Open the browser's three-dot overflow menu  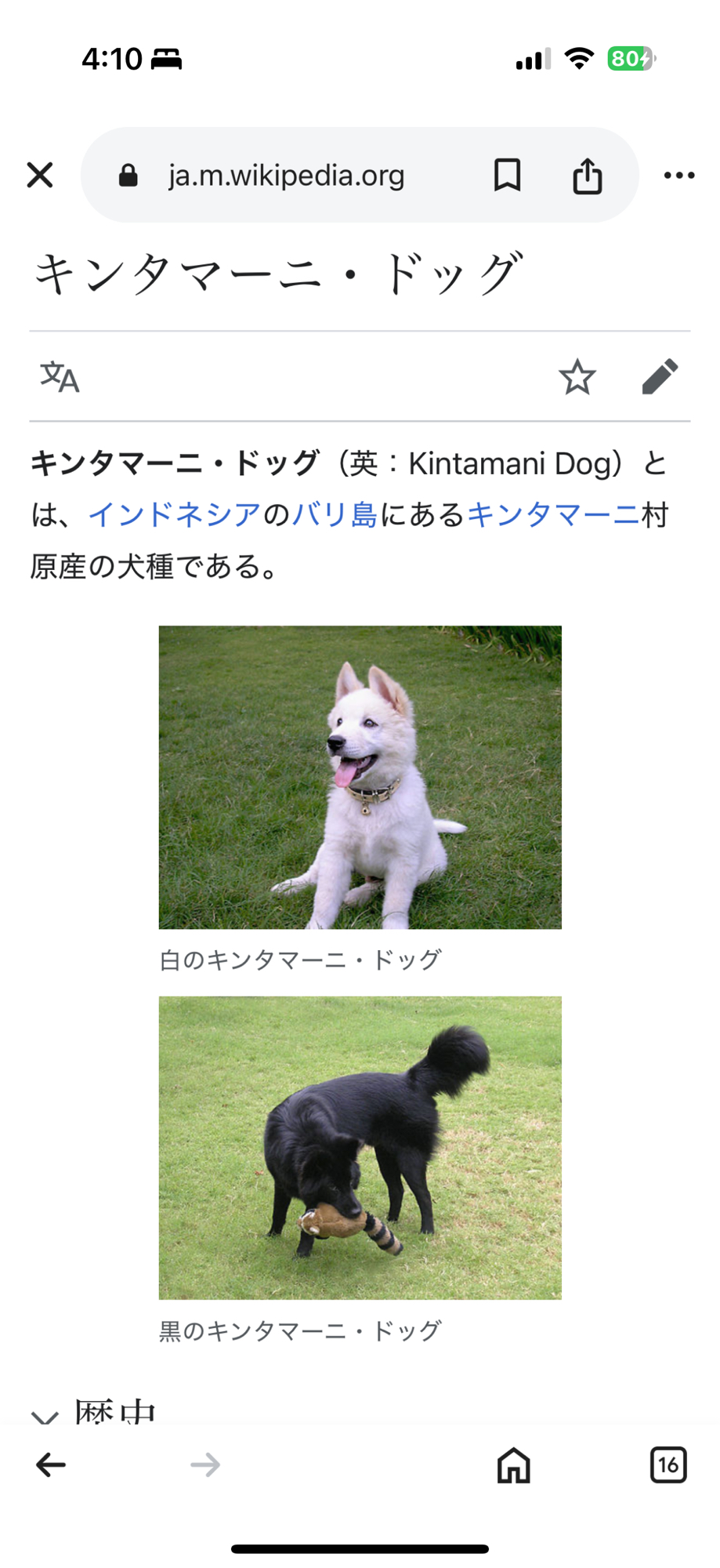[x=678, y=175]
